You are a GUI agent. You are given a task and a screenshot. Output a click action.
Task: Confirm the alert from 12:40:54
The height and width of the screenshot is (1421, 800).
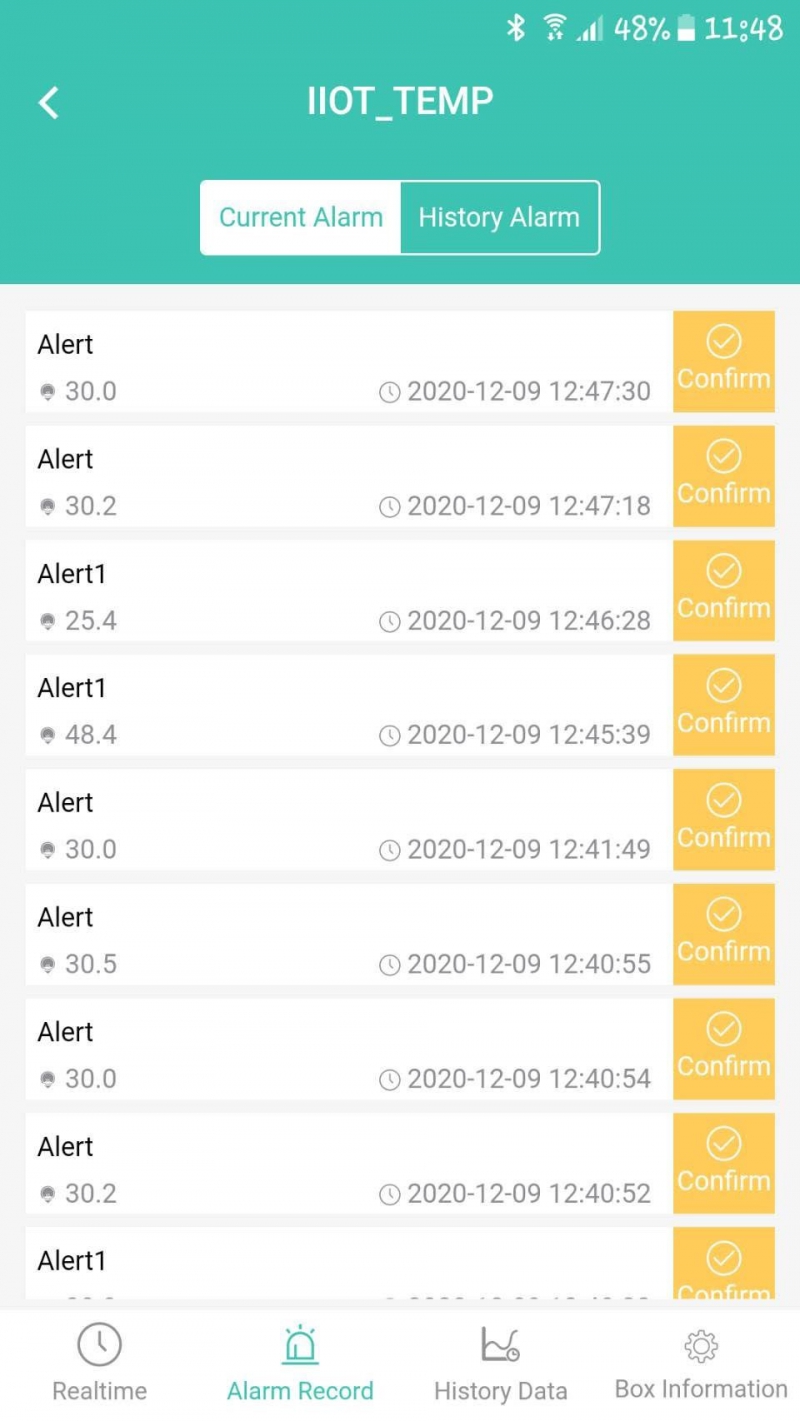[723, 1049]
